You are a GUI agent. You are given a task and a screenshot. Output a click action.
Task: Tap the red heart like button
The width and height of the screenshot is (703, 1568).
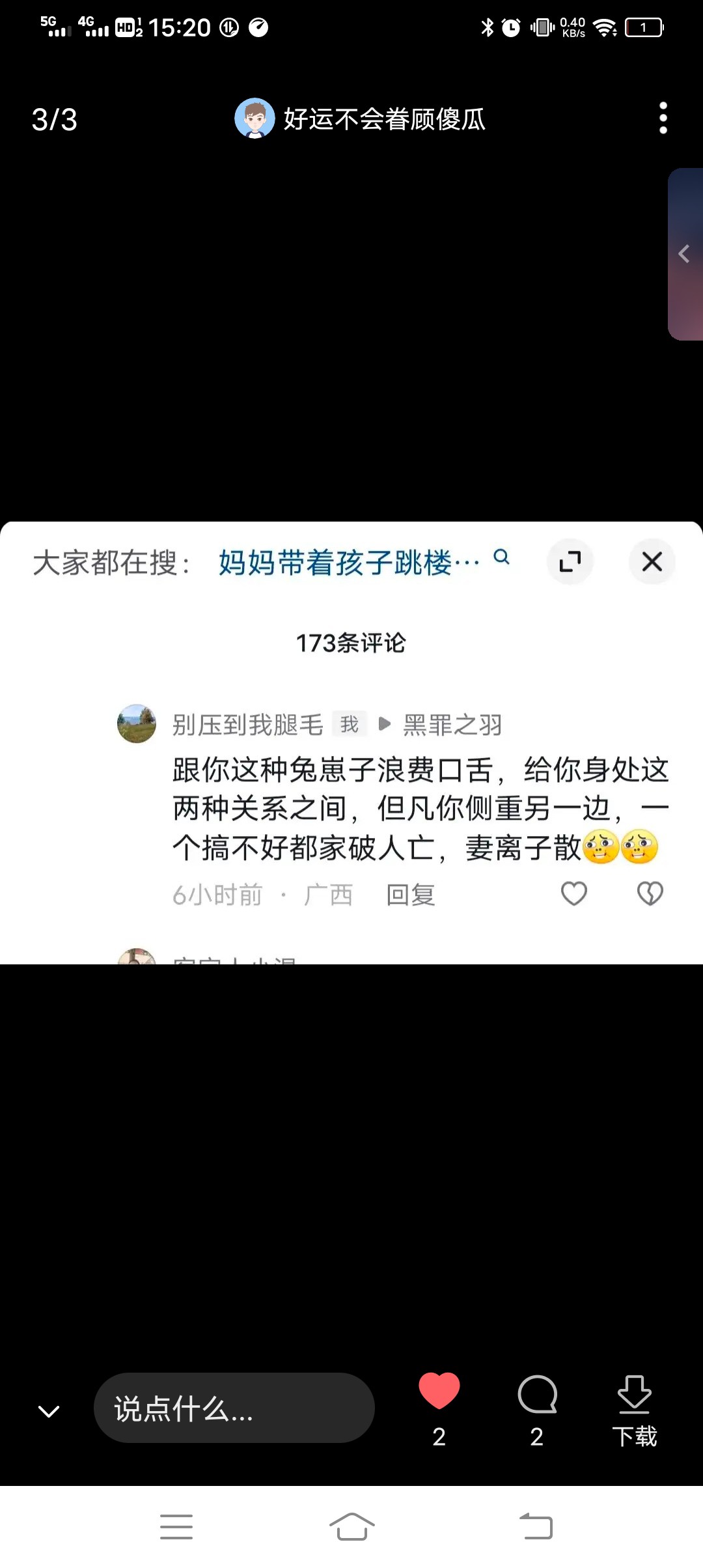click(439, 1392)
